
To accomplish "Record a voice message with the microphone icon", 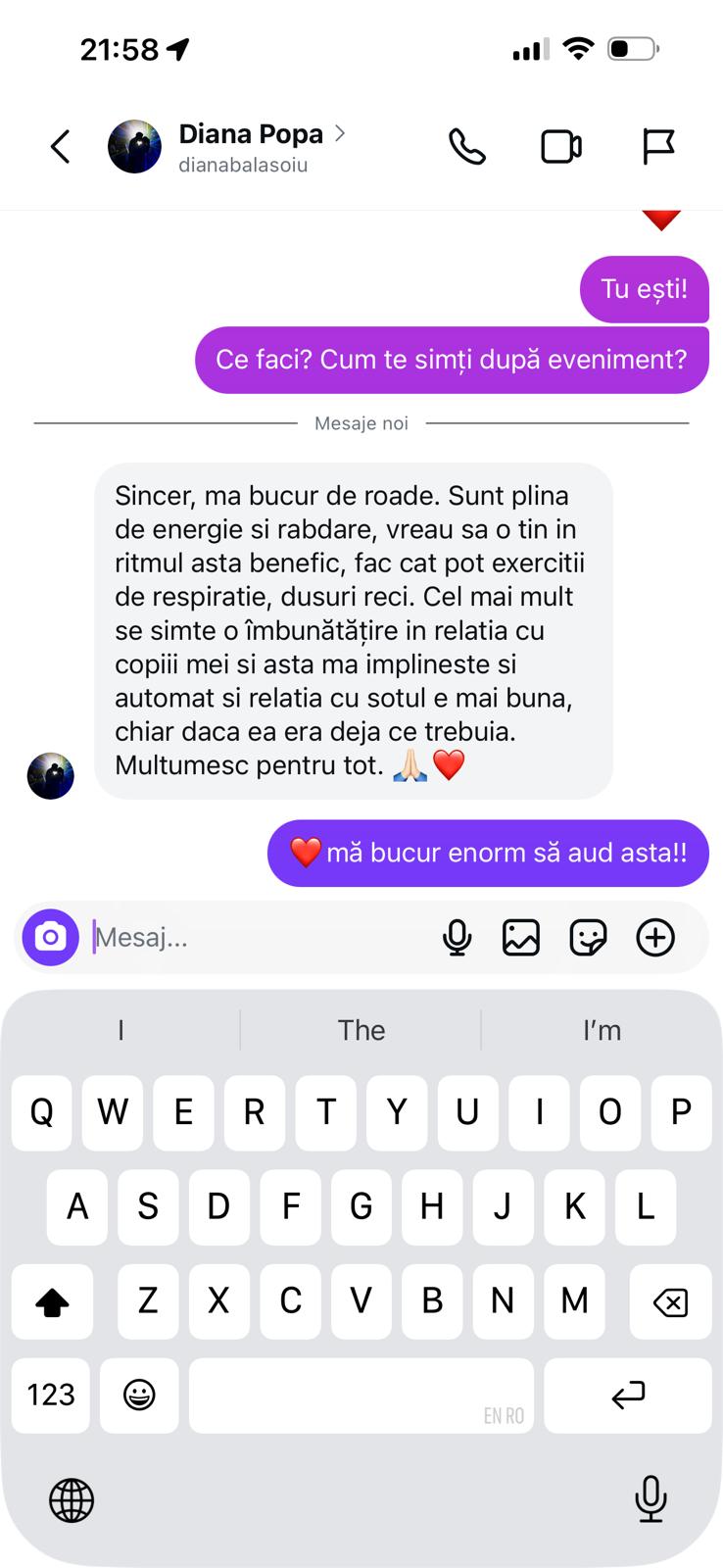I will coord(457,938).
